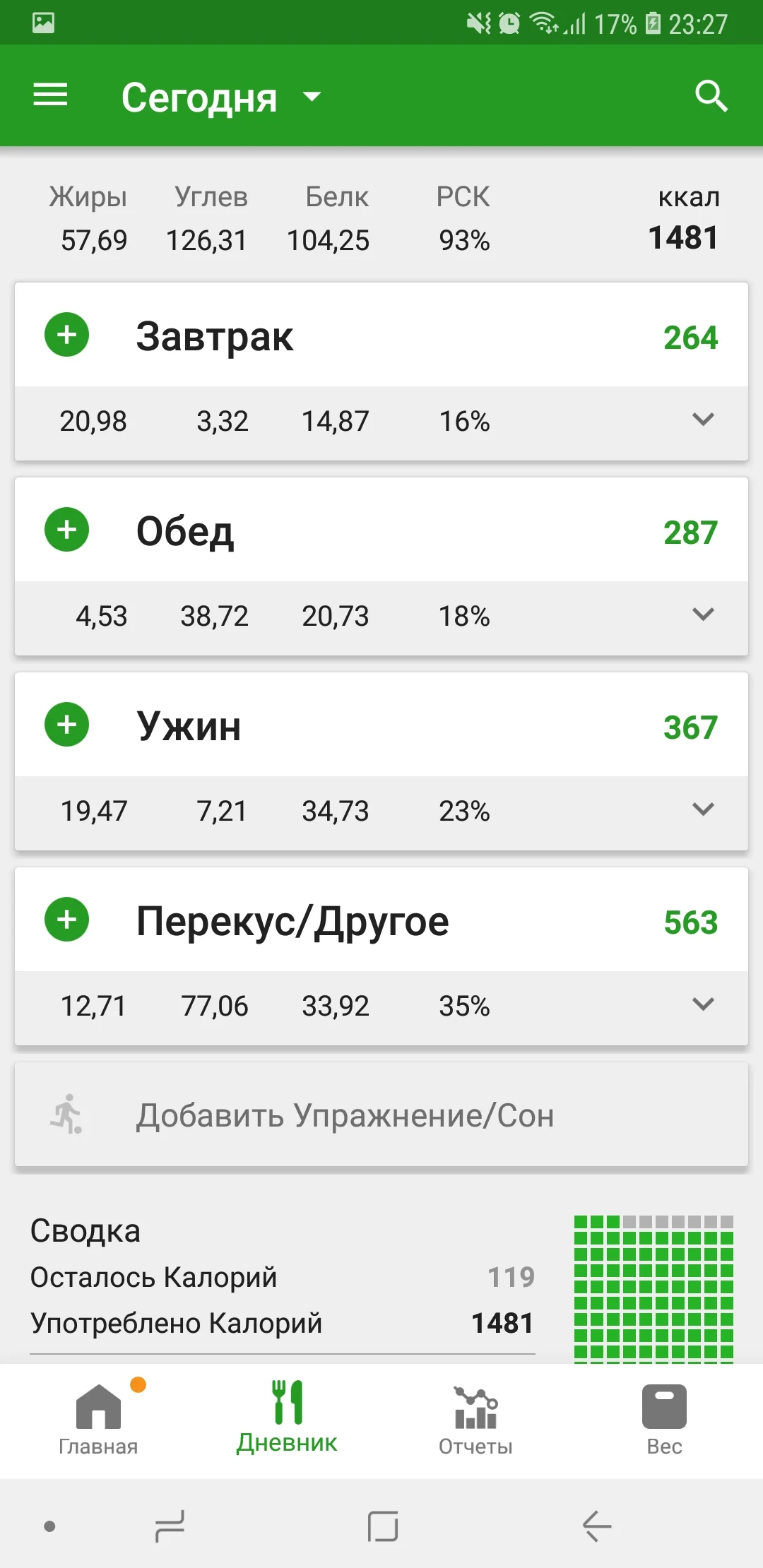The width and height of the screenshot is (763, 1568).
Task: Expand the Ужин details chevron
Action: click(x=703, y=810)
